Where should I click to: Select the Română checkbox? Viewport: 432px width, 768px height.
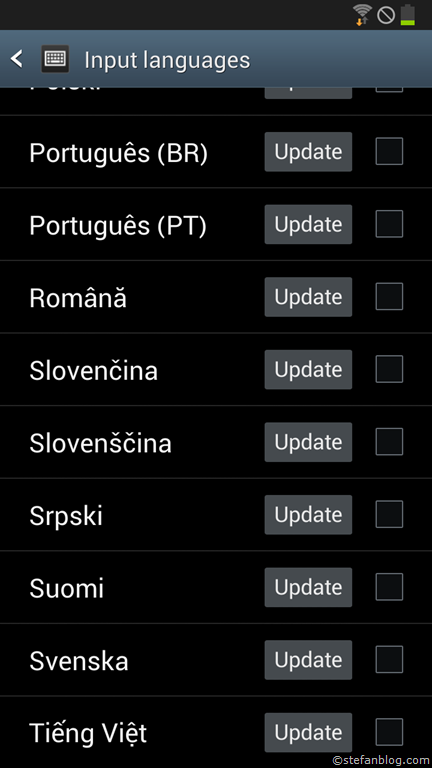coord(389,296)
